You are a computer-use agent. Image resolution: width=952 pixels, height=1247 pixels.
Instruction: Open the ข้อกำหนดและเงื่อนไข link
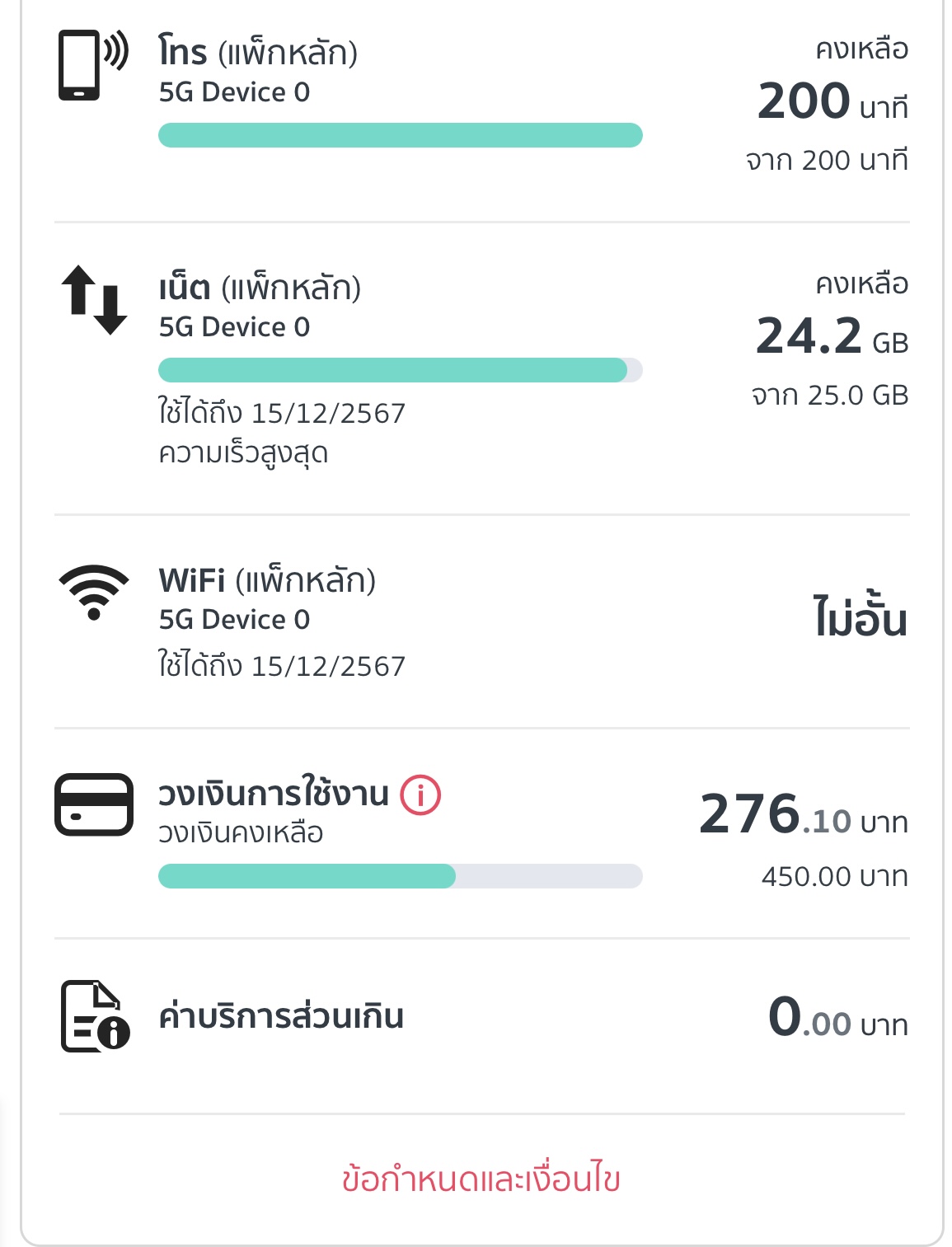tap(481, 1179)
